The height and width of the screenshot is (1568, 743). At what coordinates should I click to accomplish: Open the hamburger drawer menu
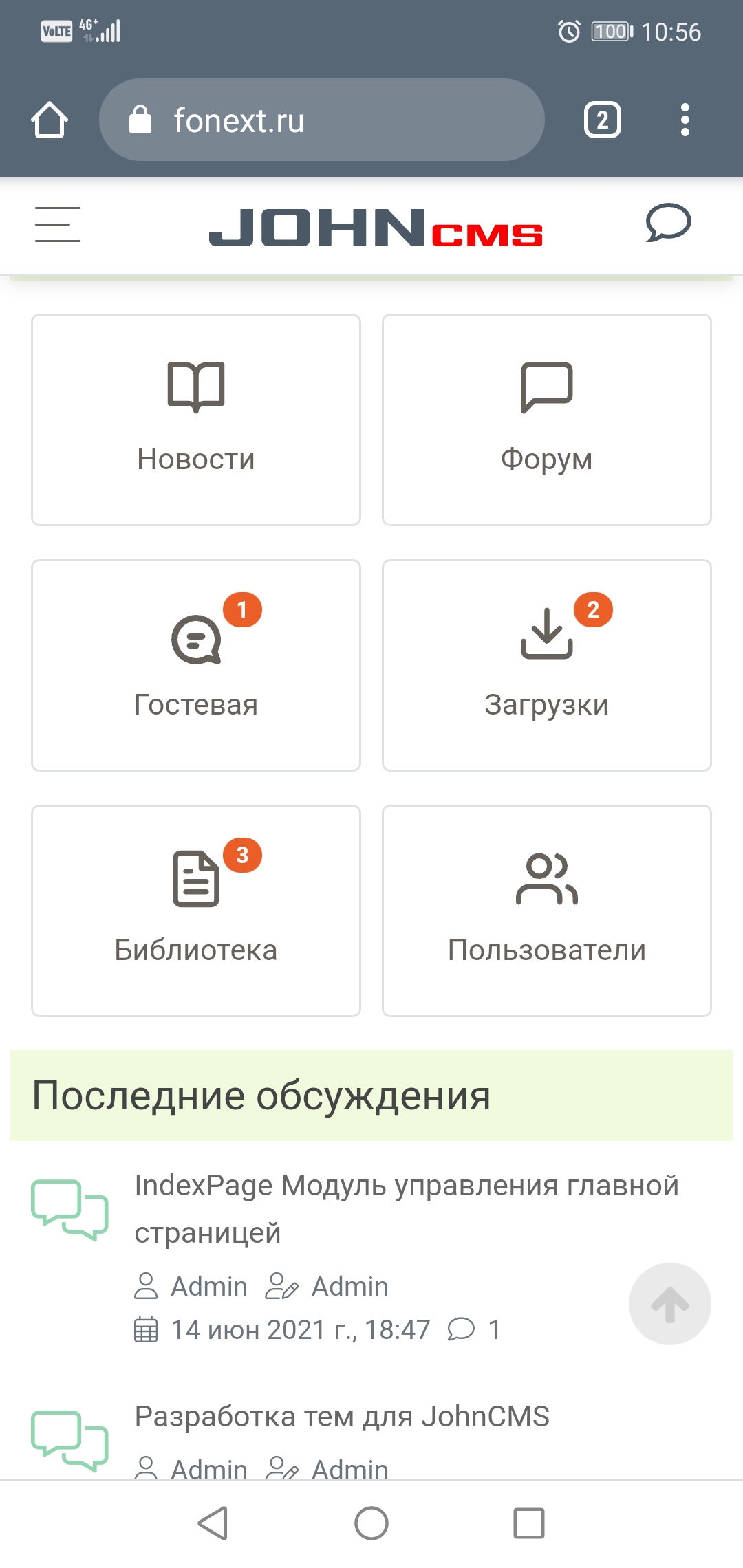pos(58,225)
